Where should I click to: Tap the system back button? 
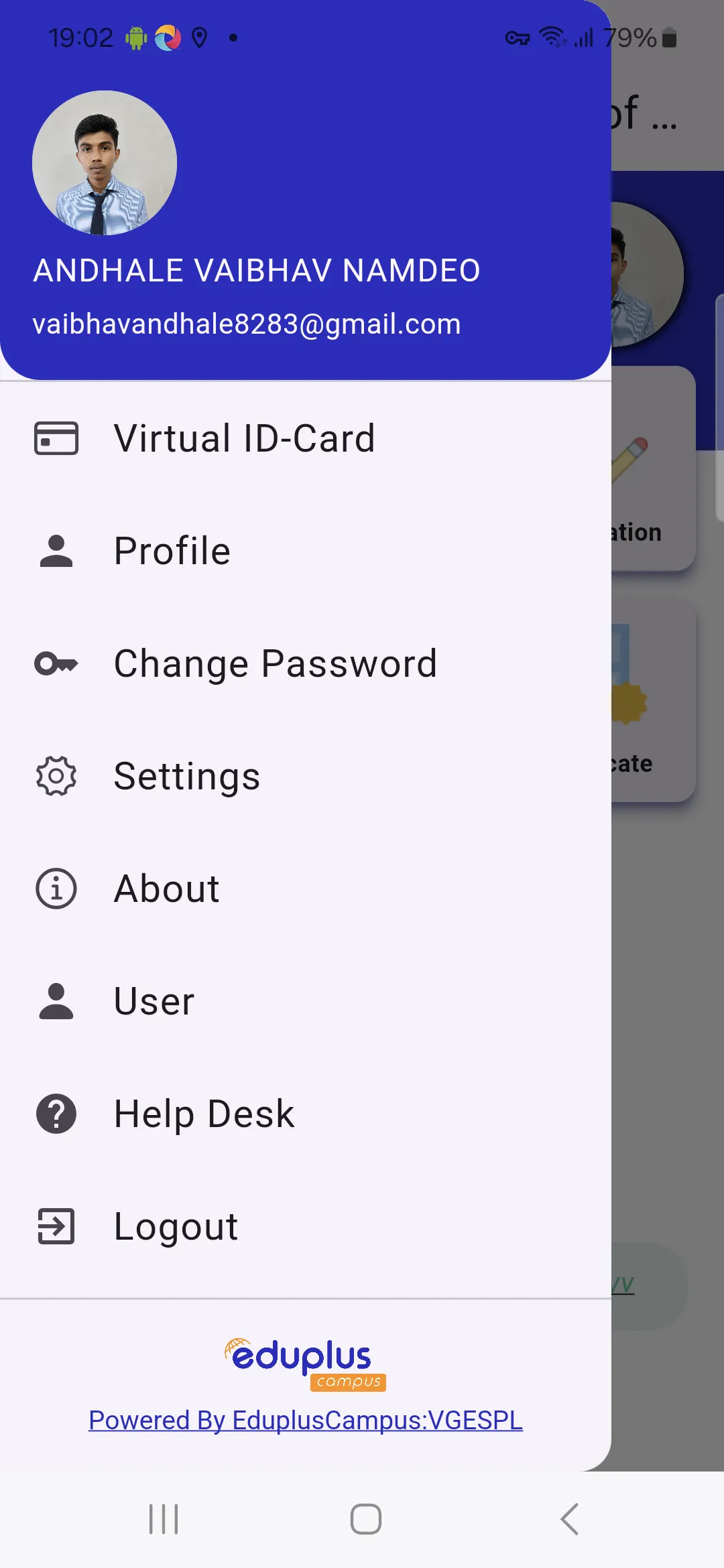pyautogui.click(x=569, y=1519)
